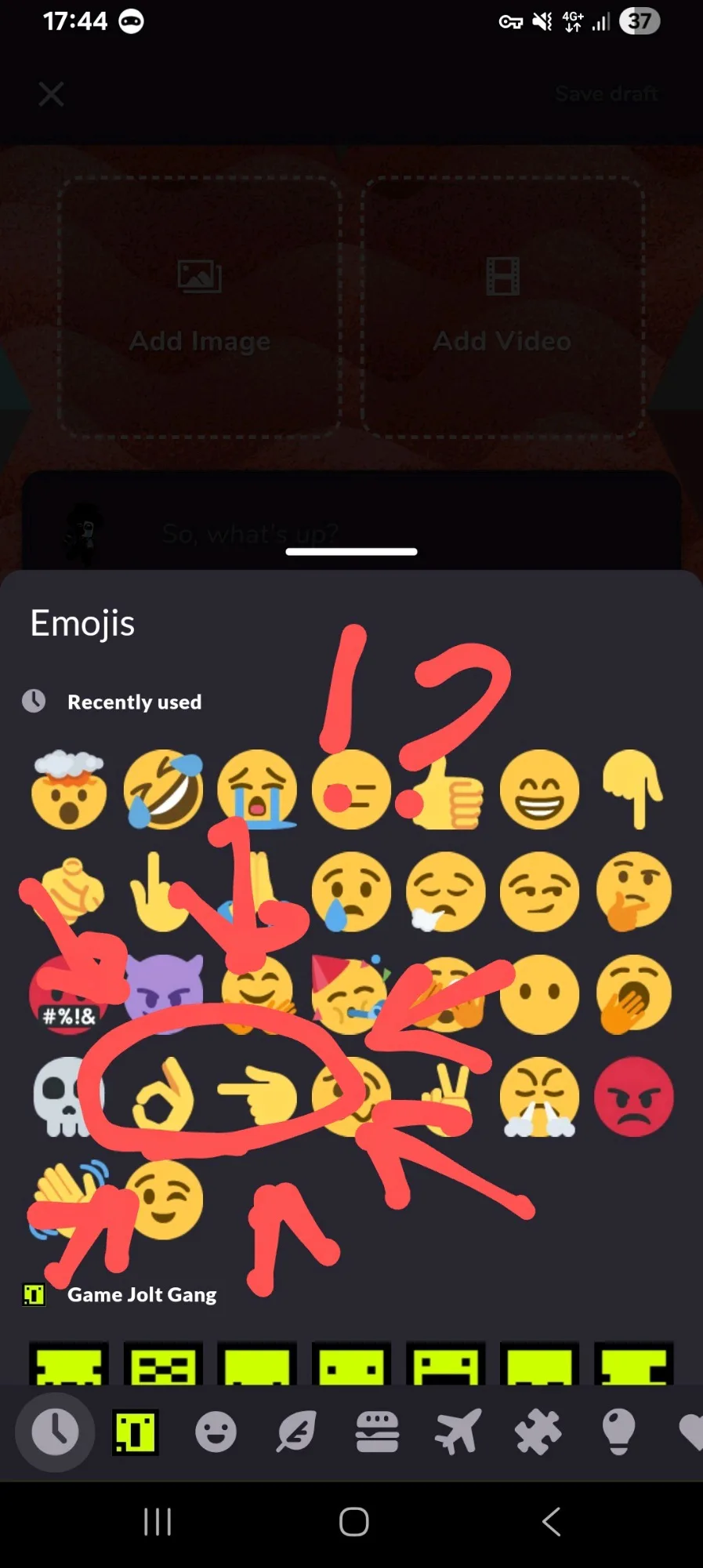Switch to the objects light bulb category

618,1432
